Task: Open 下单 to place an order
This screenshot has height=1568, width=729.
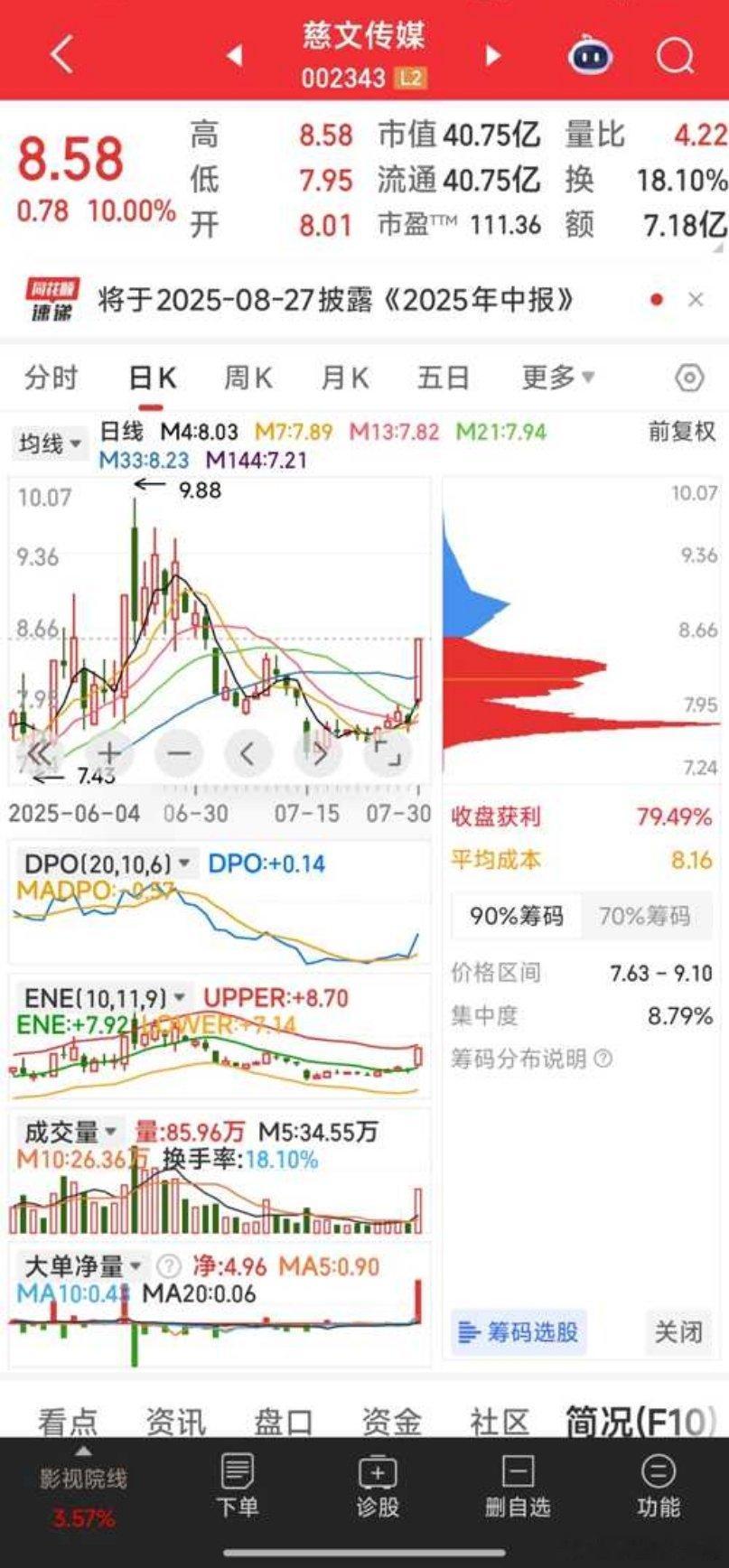Action: point(238,1488)
